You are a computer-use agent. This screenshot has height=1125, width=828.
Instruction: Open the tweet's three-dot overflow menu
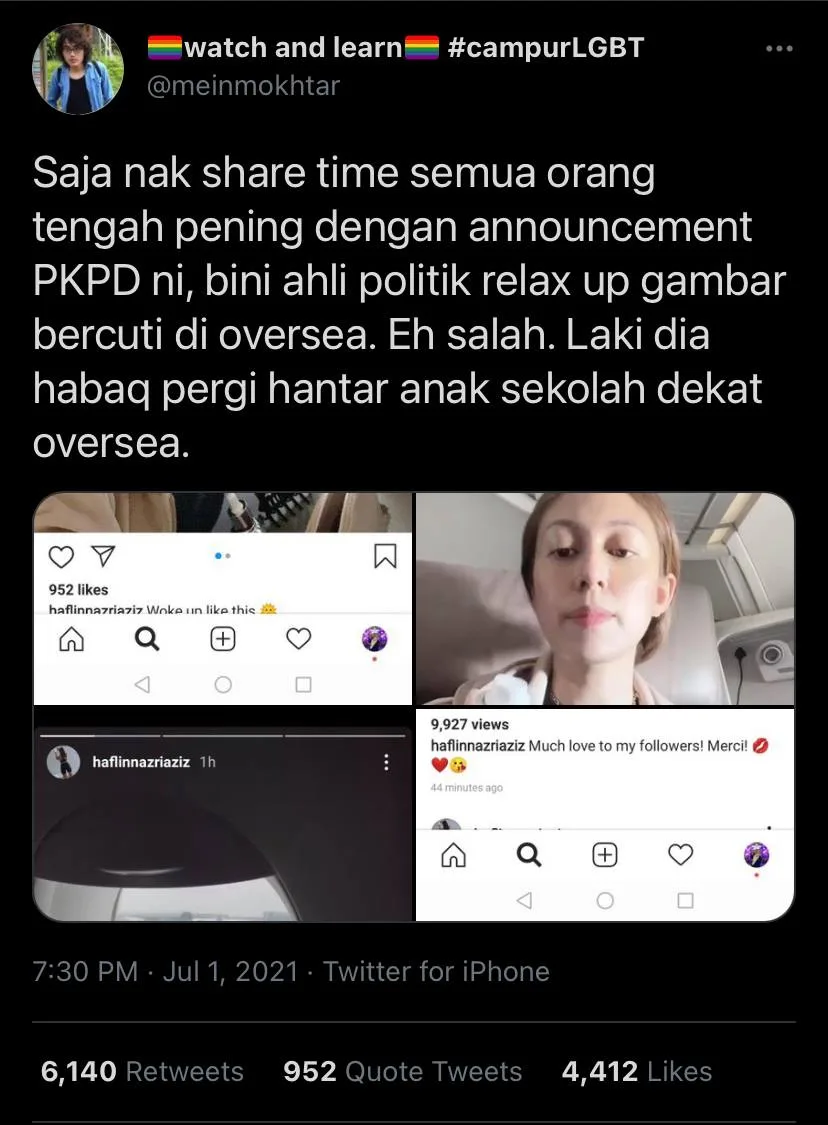coord(779,48)
